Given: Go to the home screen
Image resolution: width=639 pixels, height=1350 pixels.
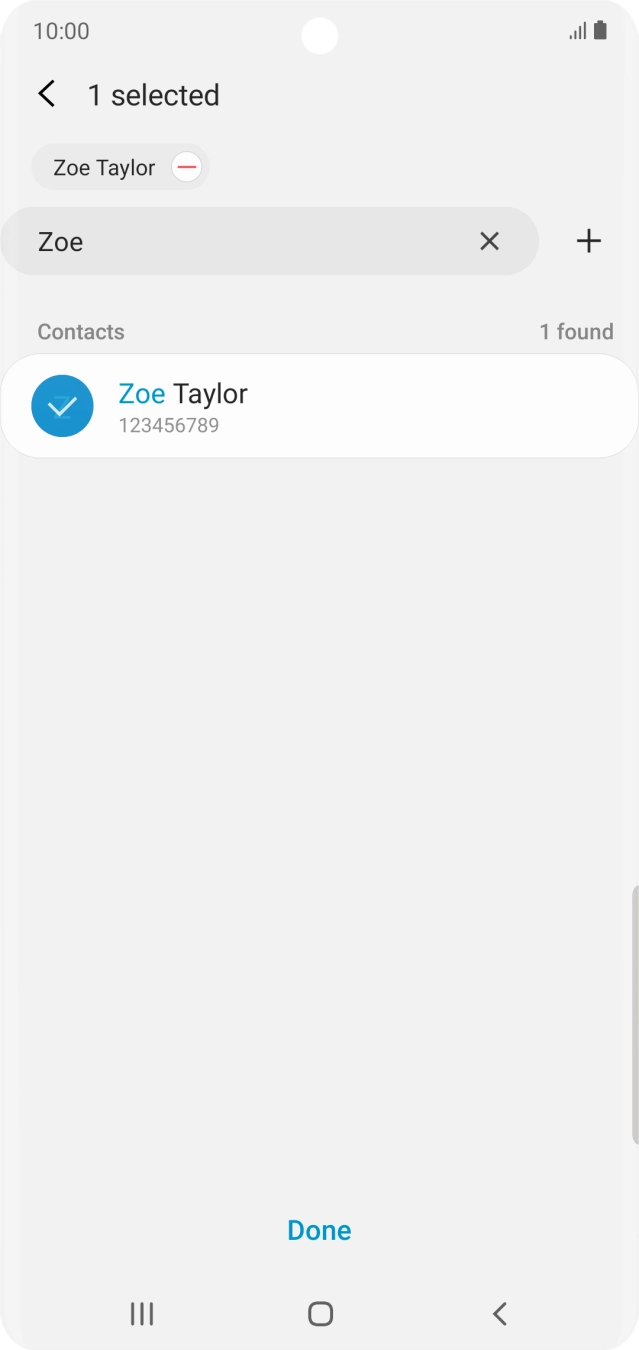Looking at the screenshot, I should (320, 1314).
